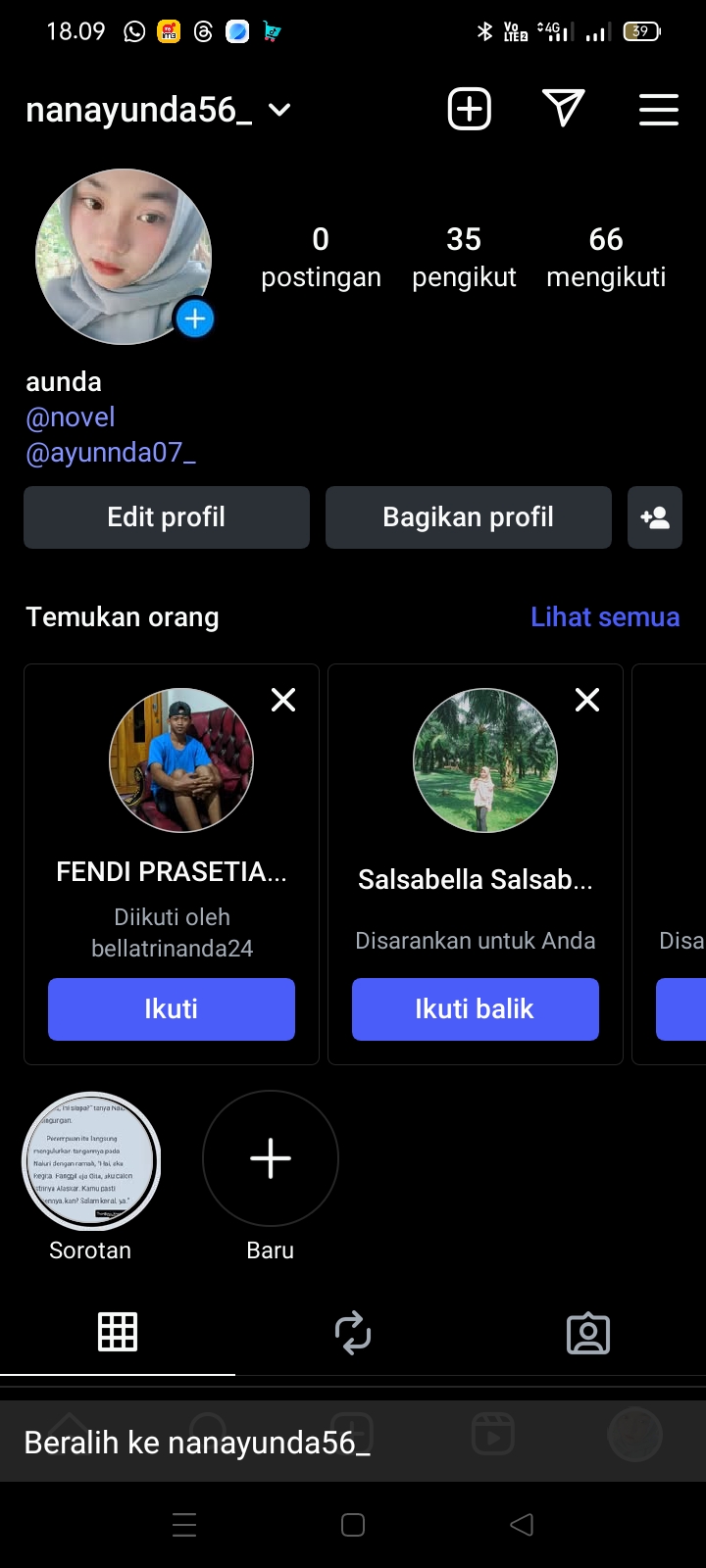Open the @ayunnda07_ bio link
The width and height of the screenshot is (706, 1568).
(111, 453)
